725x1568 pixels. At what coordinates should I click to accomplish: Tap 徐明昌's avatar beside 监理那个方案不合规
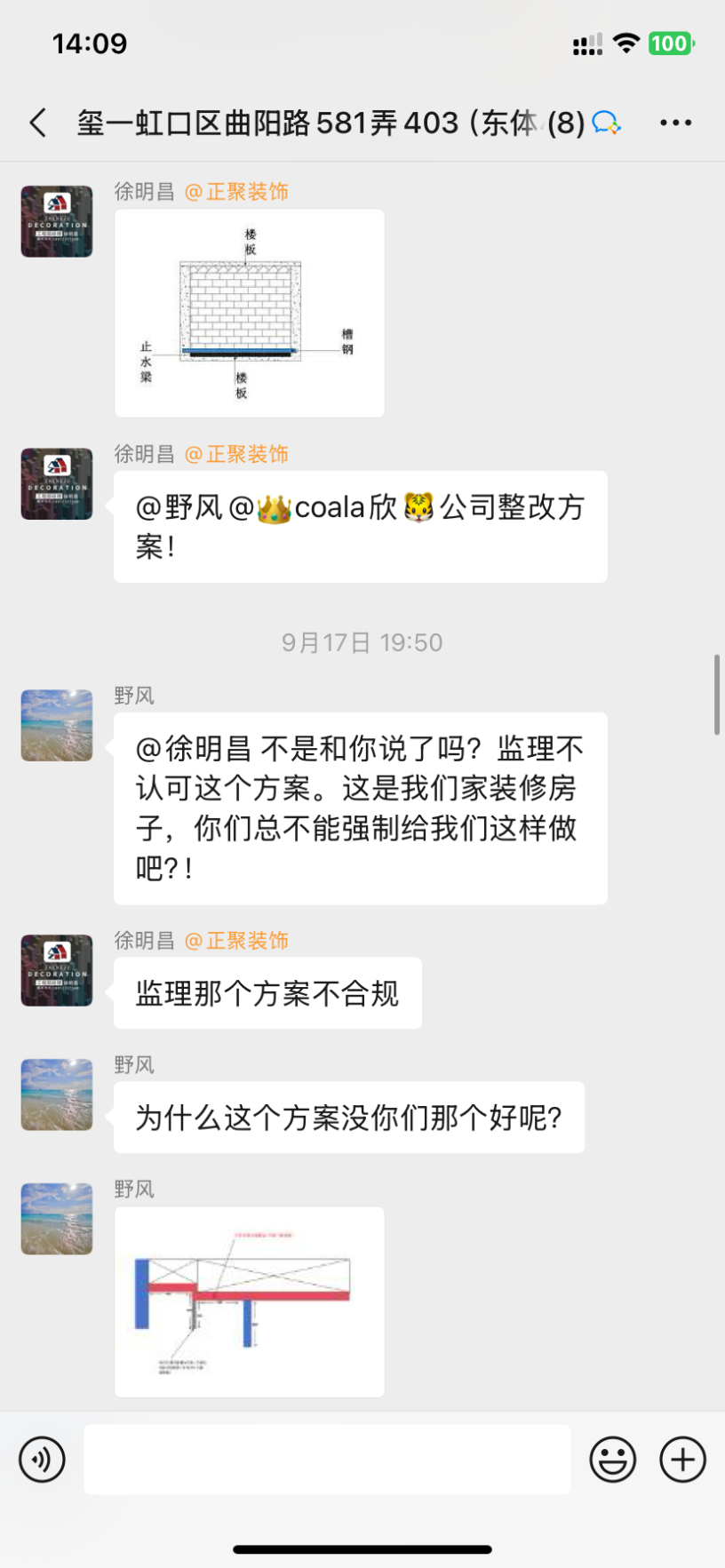coord(57,970)
